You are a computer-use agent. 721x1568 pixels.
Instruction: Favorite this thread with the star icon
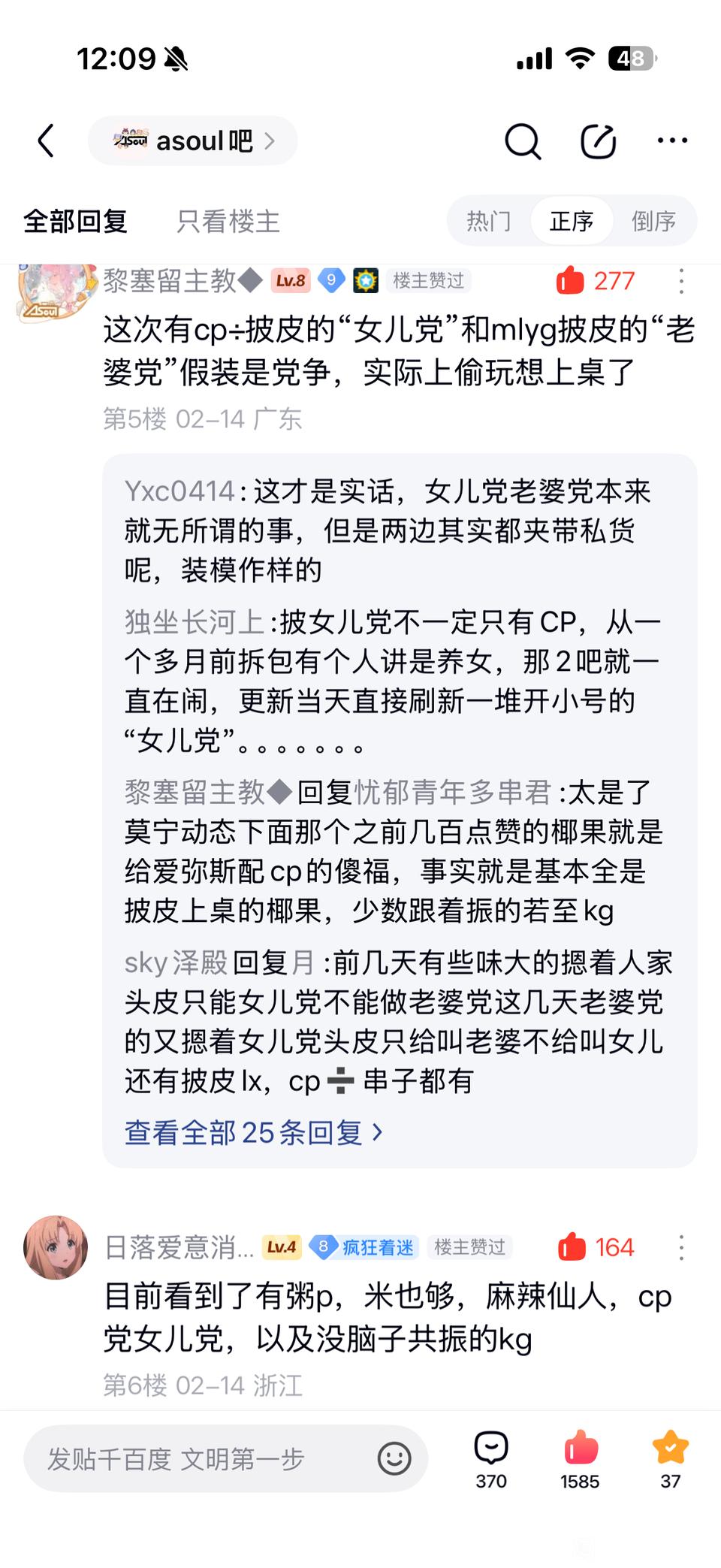(x=670, y=1460)
